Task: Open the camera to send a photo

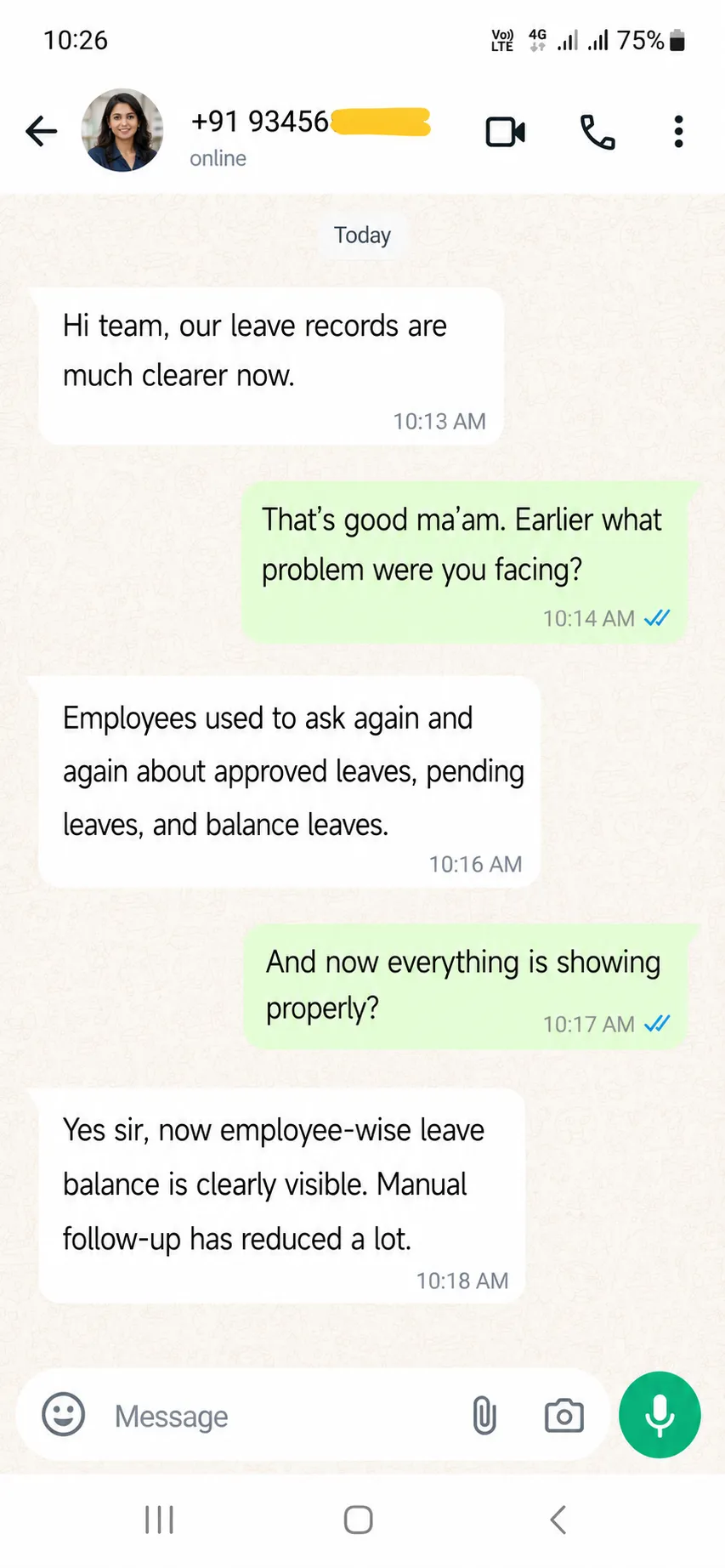Action: [564, 1416]
